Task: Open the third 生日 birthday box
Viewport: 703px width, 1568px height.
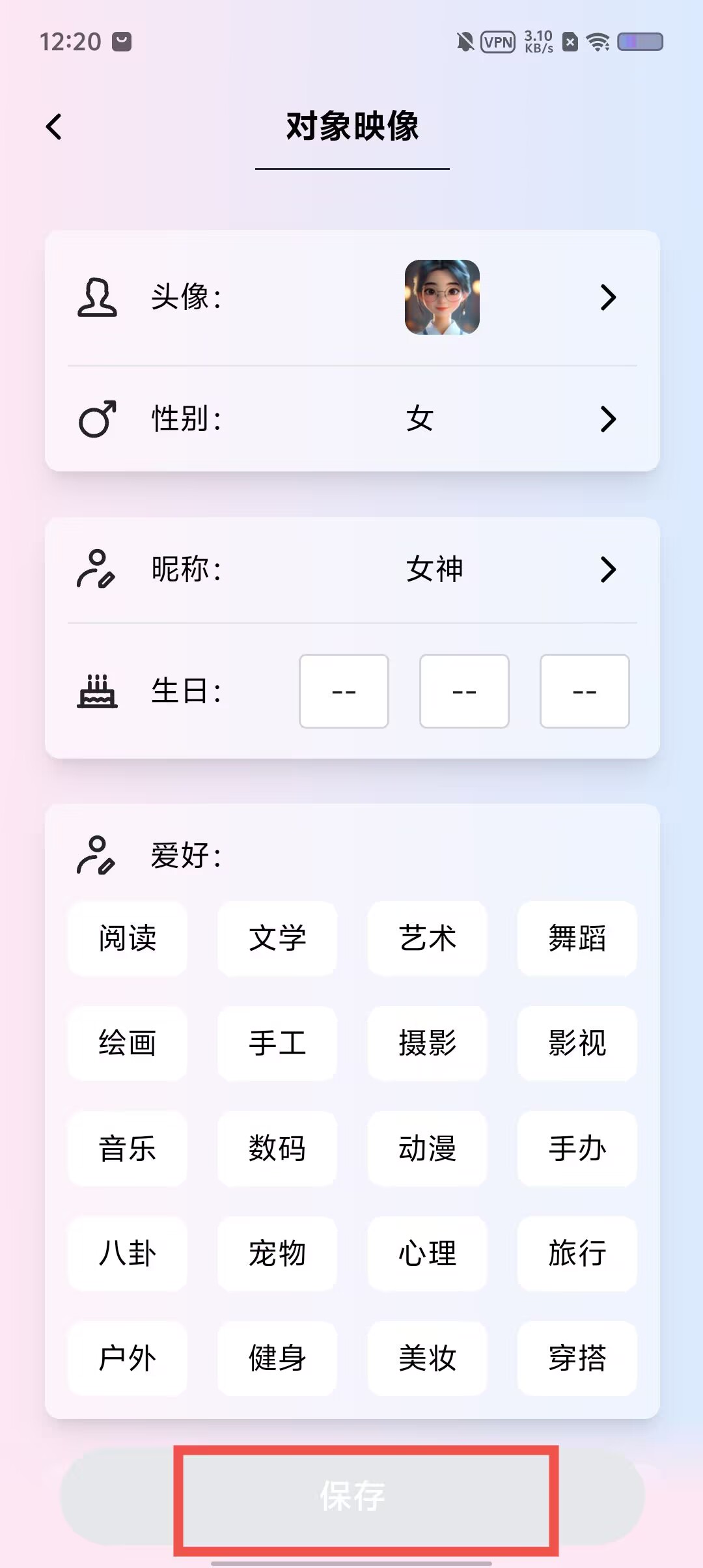Action: [x=585, y=691]
